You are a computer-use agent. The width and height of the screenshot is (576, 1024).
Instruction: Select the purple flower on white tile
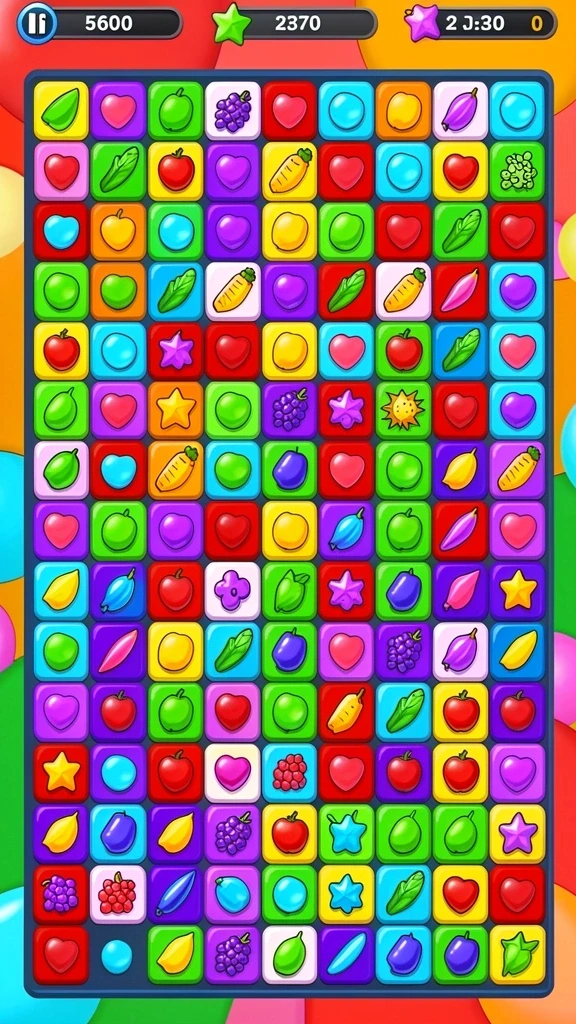point(232,590)
